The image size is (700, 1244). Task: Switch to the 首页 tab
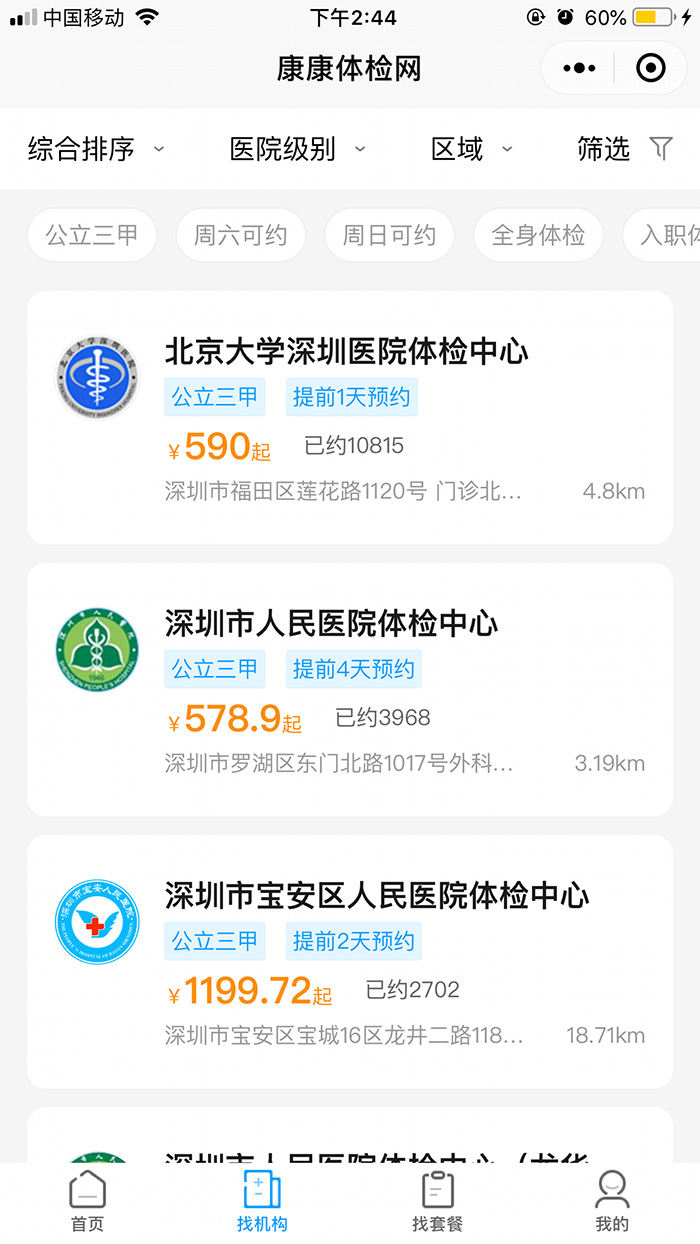pyautogui.click(x=87, y=1202)
